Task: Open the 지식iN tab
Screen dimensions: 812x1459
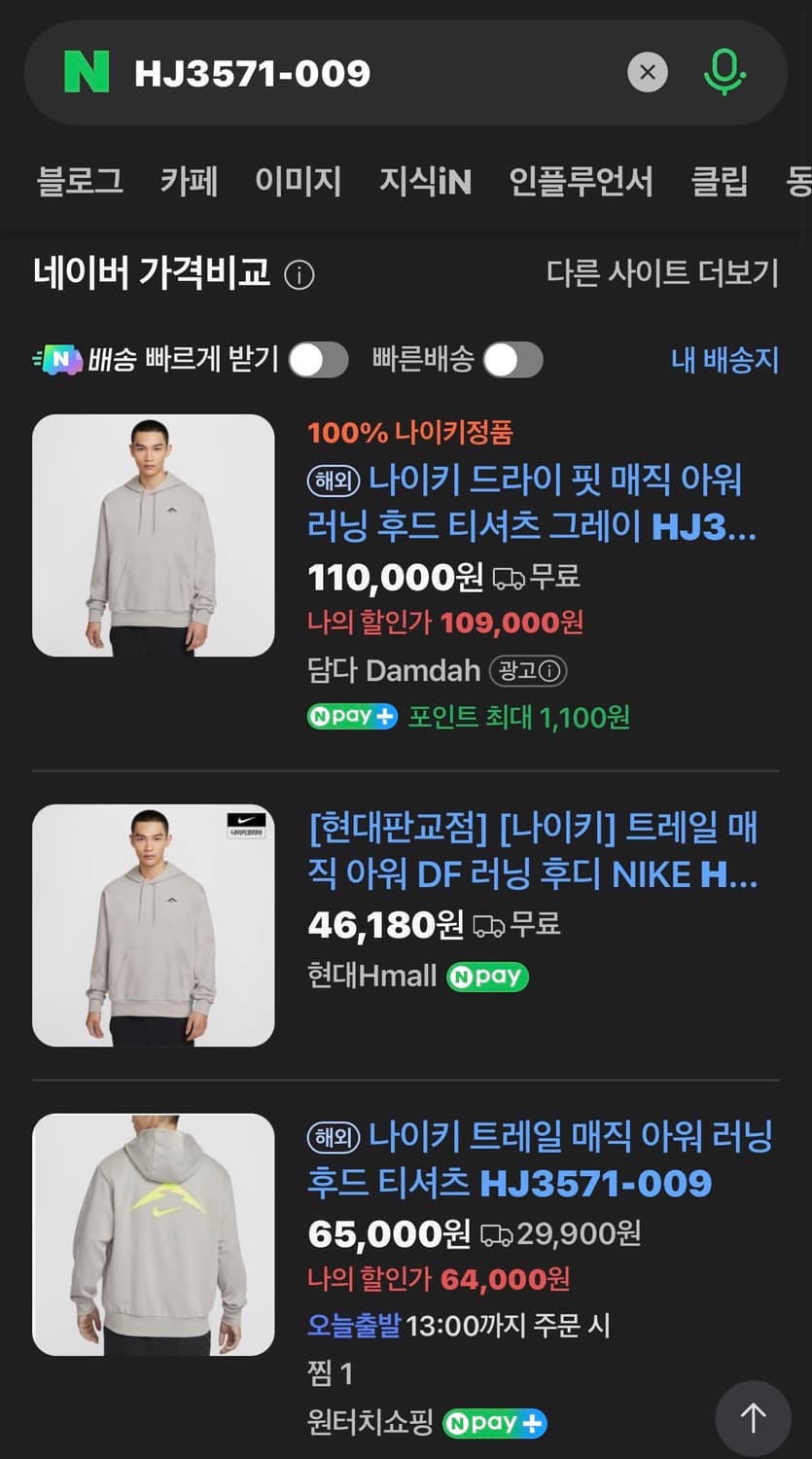Action: pos(425,182)
